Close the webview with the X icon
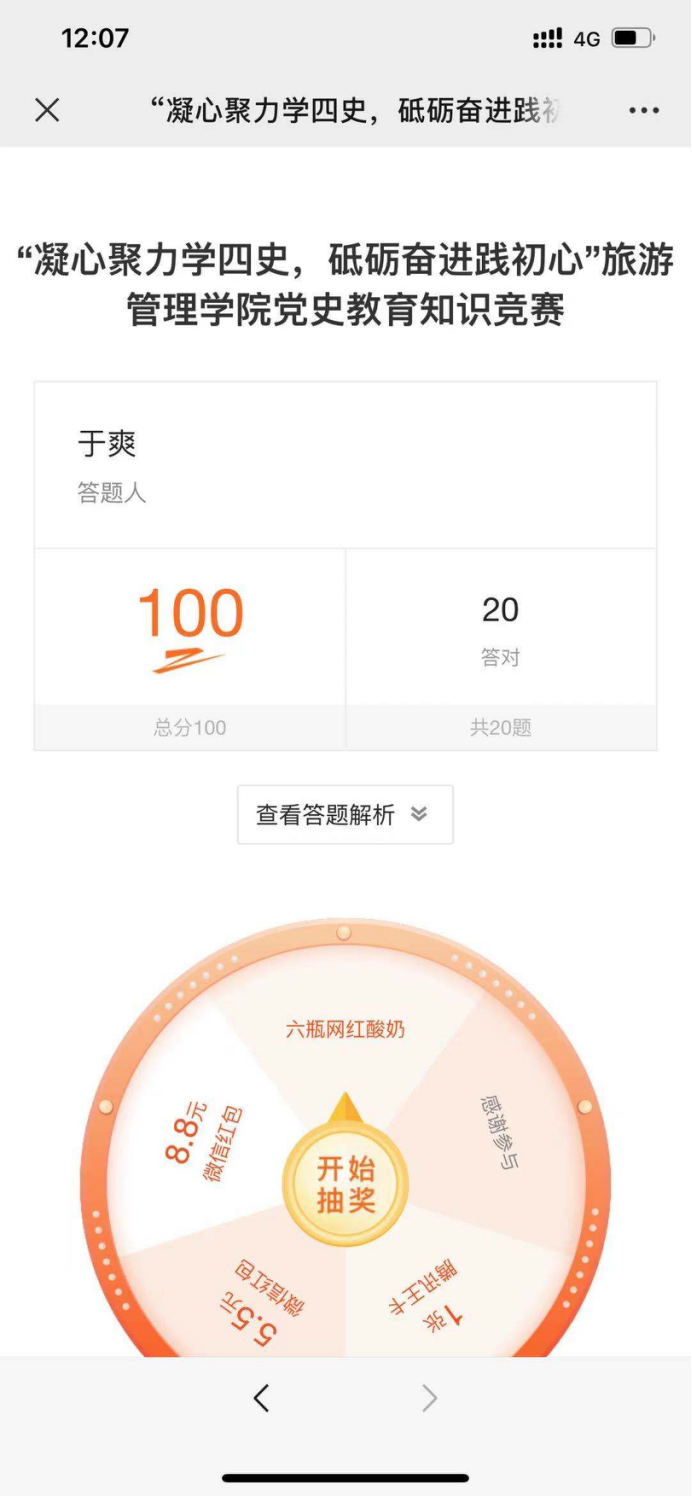The image size is (692, 1496). click(47, 110)
